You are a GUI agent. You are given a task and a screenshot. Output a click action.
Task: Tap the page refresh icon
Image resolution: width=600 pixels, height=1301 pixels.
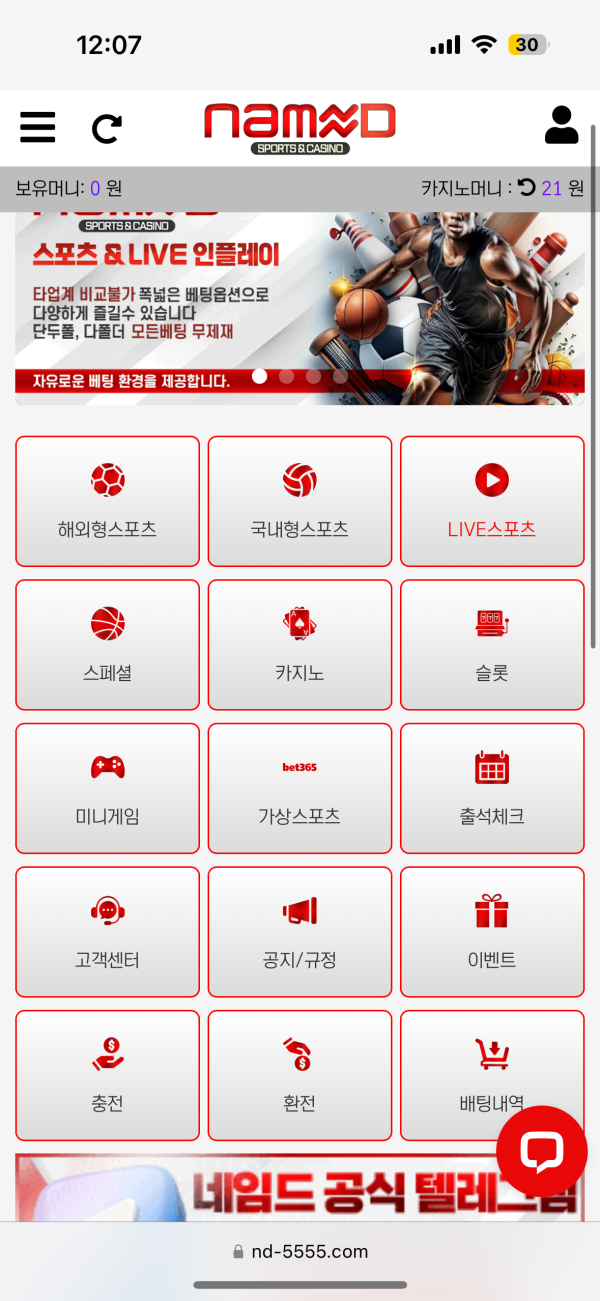pyautogui.click(x=107, y=128)
